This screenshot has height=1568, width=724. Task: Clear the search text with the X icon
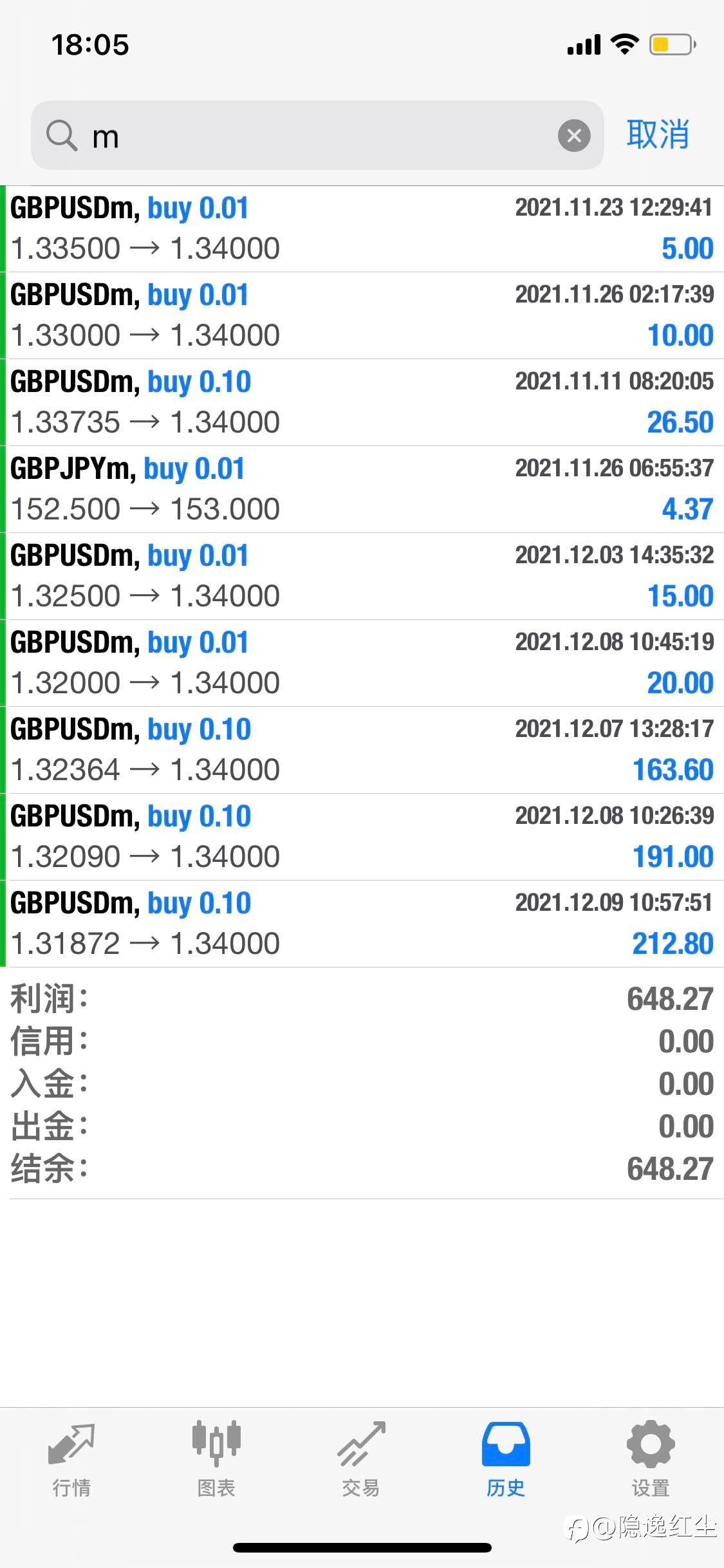coord(574,135)
